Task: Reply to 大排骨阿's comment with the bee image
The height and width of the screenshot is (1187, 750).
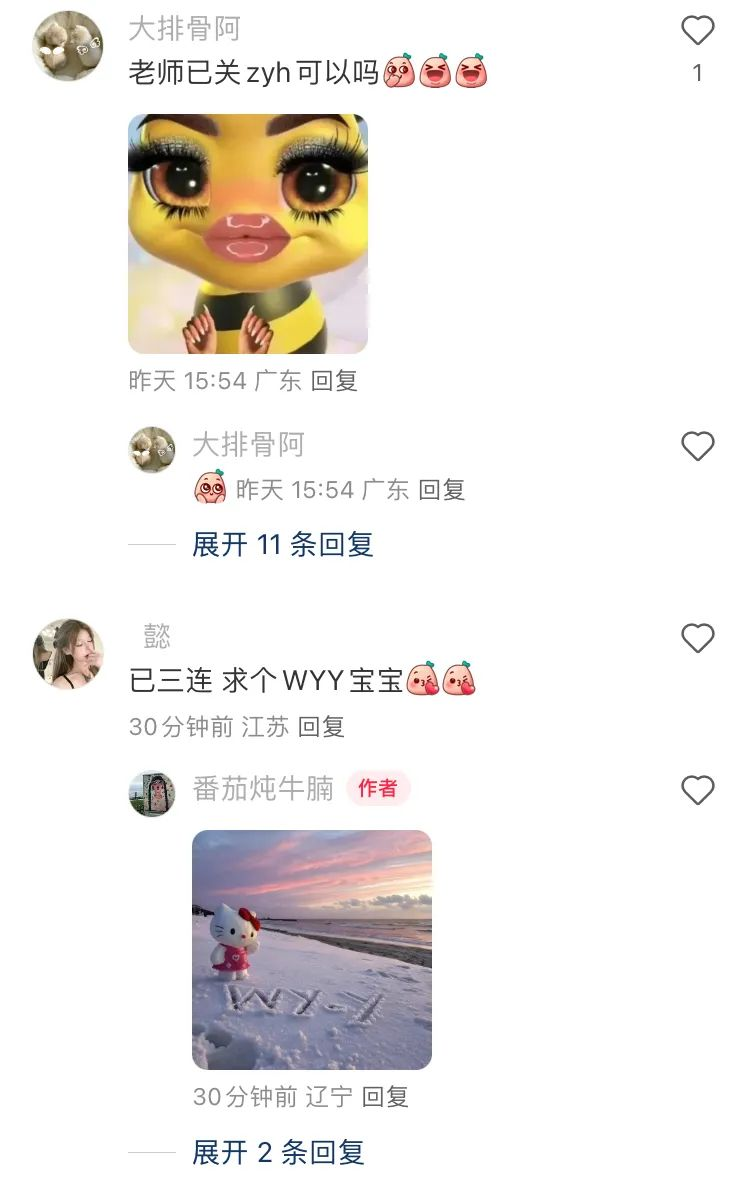Action: coord(334,381)
